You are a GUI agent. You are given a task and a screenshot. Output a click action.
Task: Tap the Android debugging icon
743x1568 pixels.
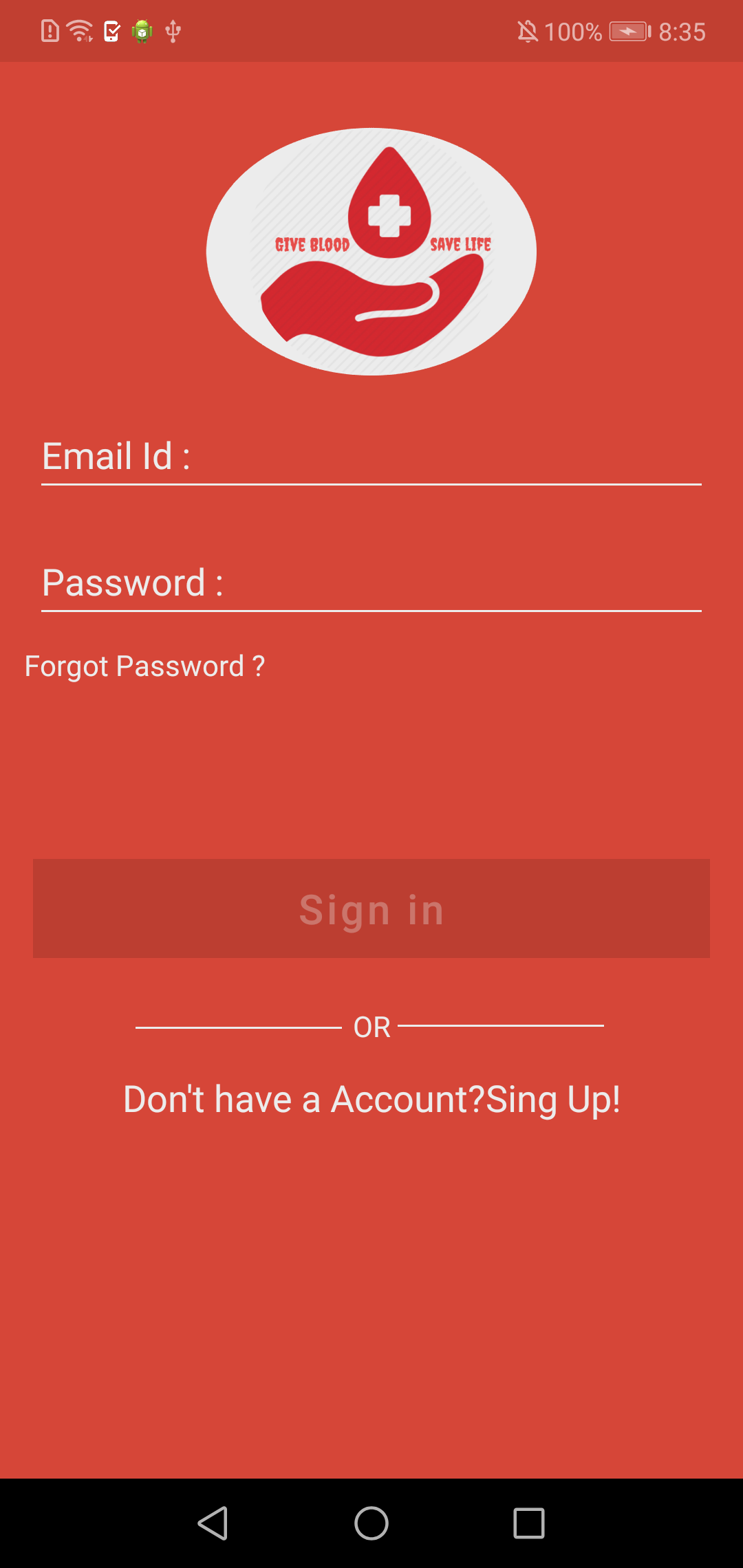tap(141, 31)
